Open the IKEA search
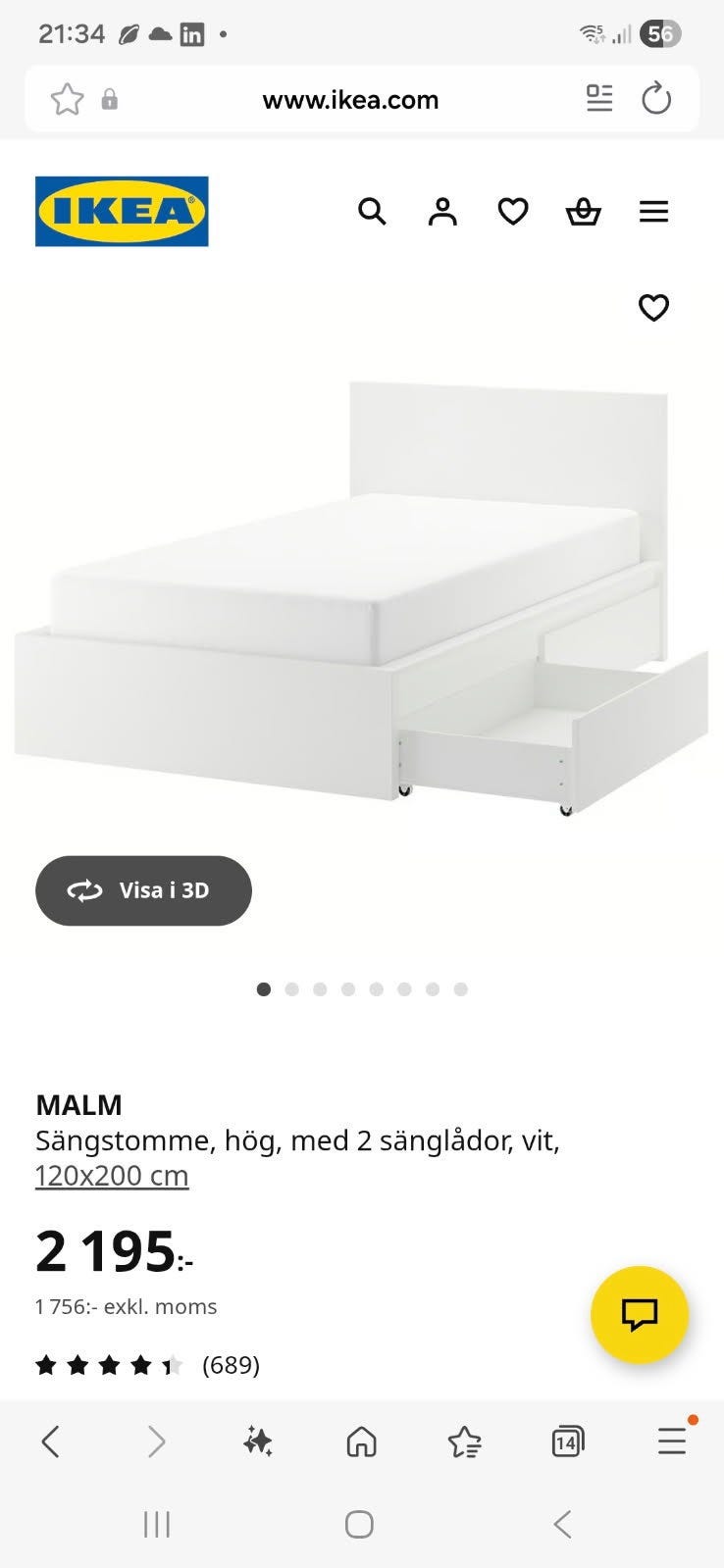724x1568 pixels. pos(371,211)
